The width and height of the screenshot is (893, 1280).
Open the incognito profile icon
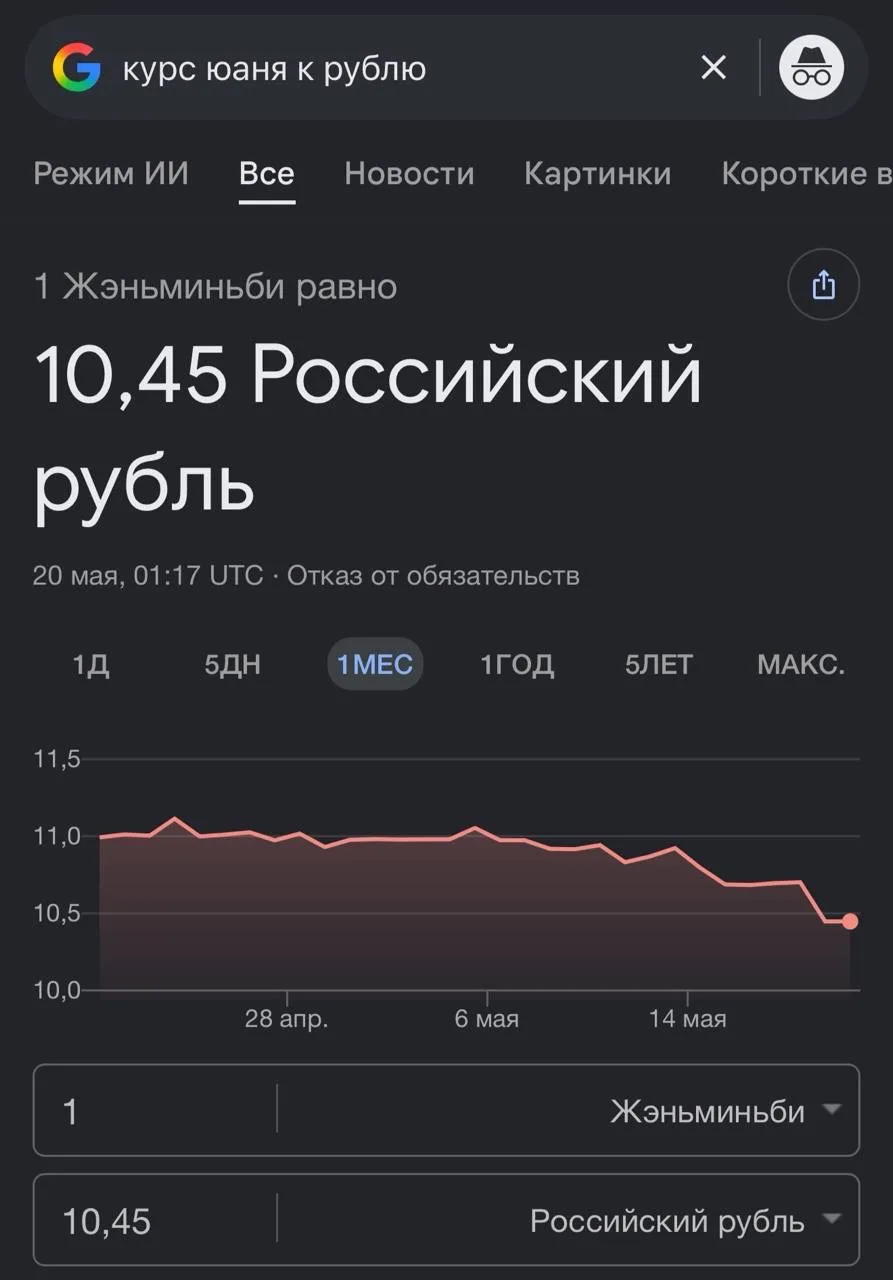click(x=812, y=68)
